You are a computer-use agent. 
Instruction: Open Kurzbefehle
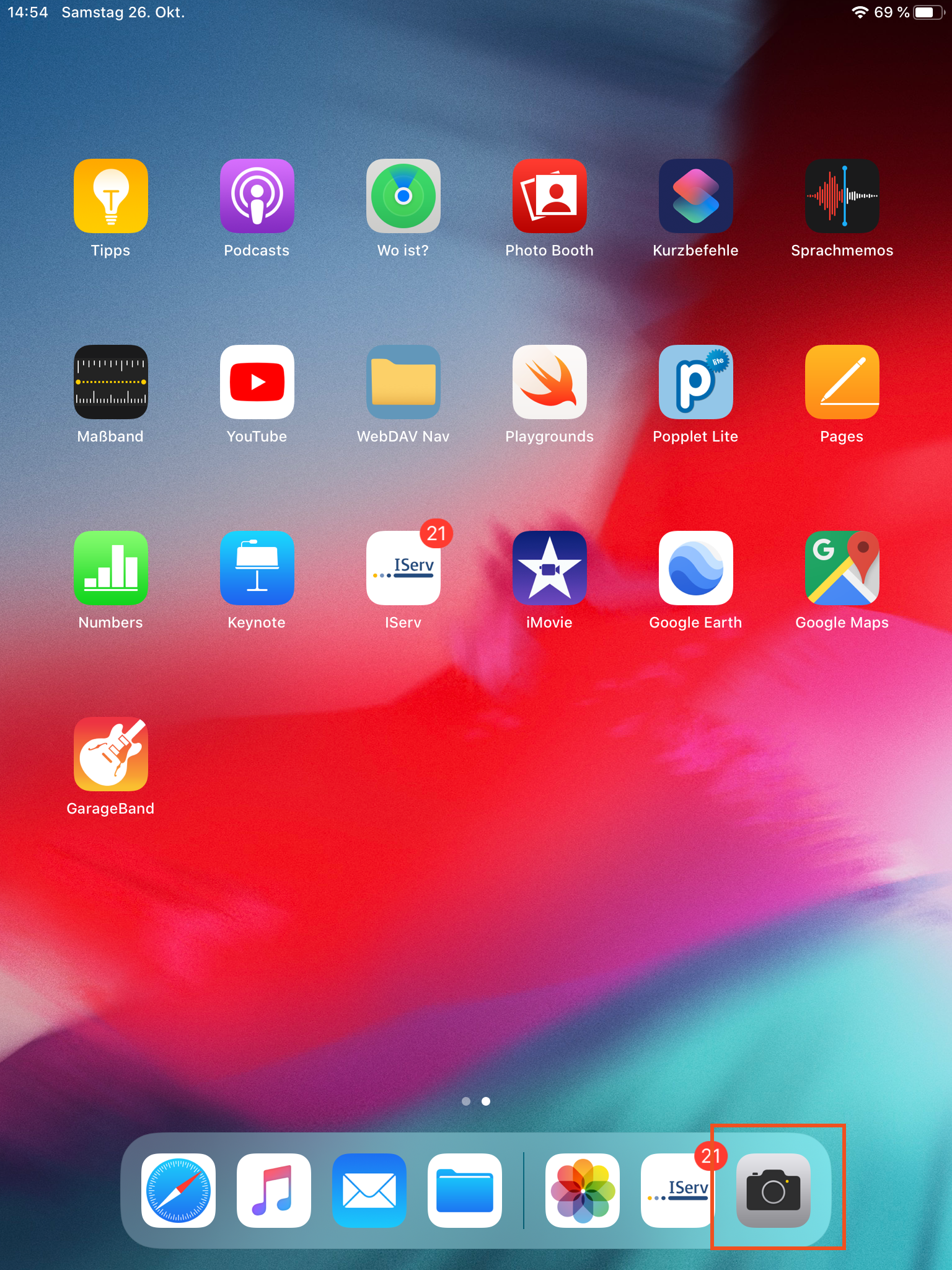coord(695,196)
